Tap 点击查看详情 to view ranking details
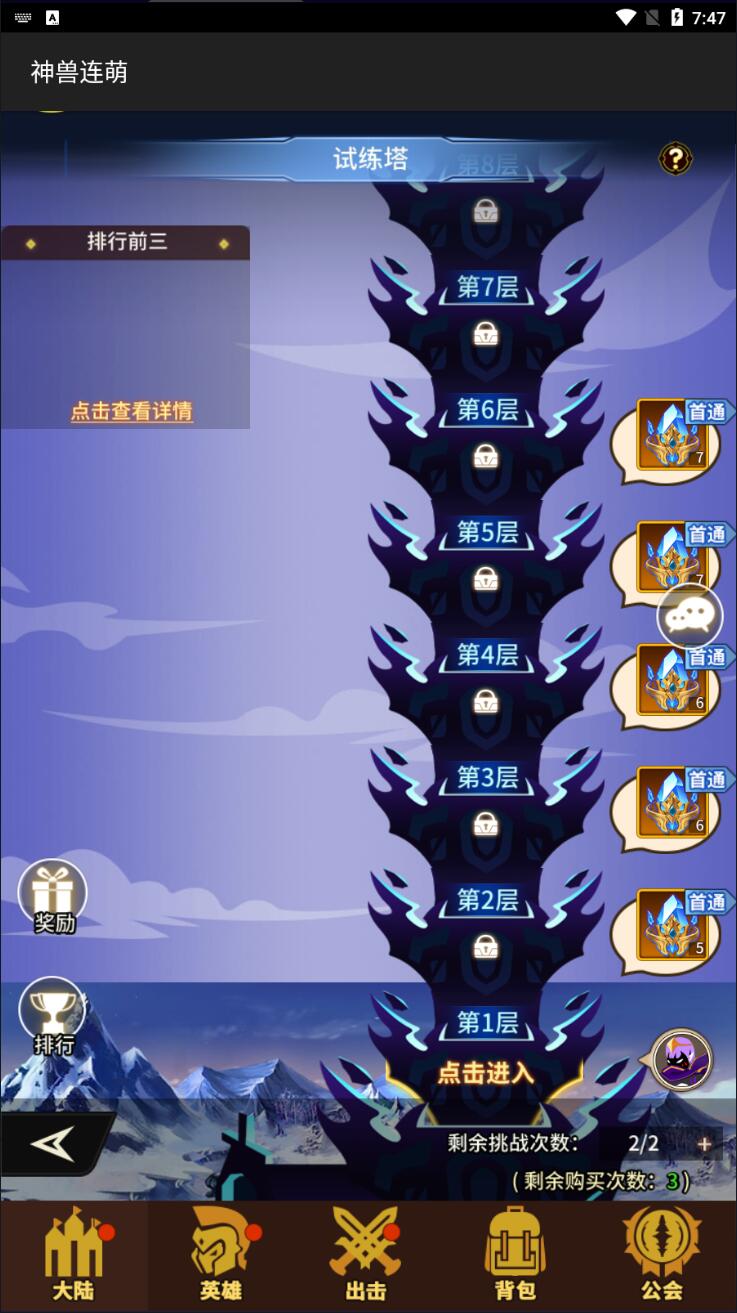Image resolution: width=737 pixels, height=1313 pixels. 131,411
